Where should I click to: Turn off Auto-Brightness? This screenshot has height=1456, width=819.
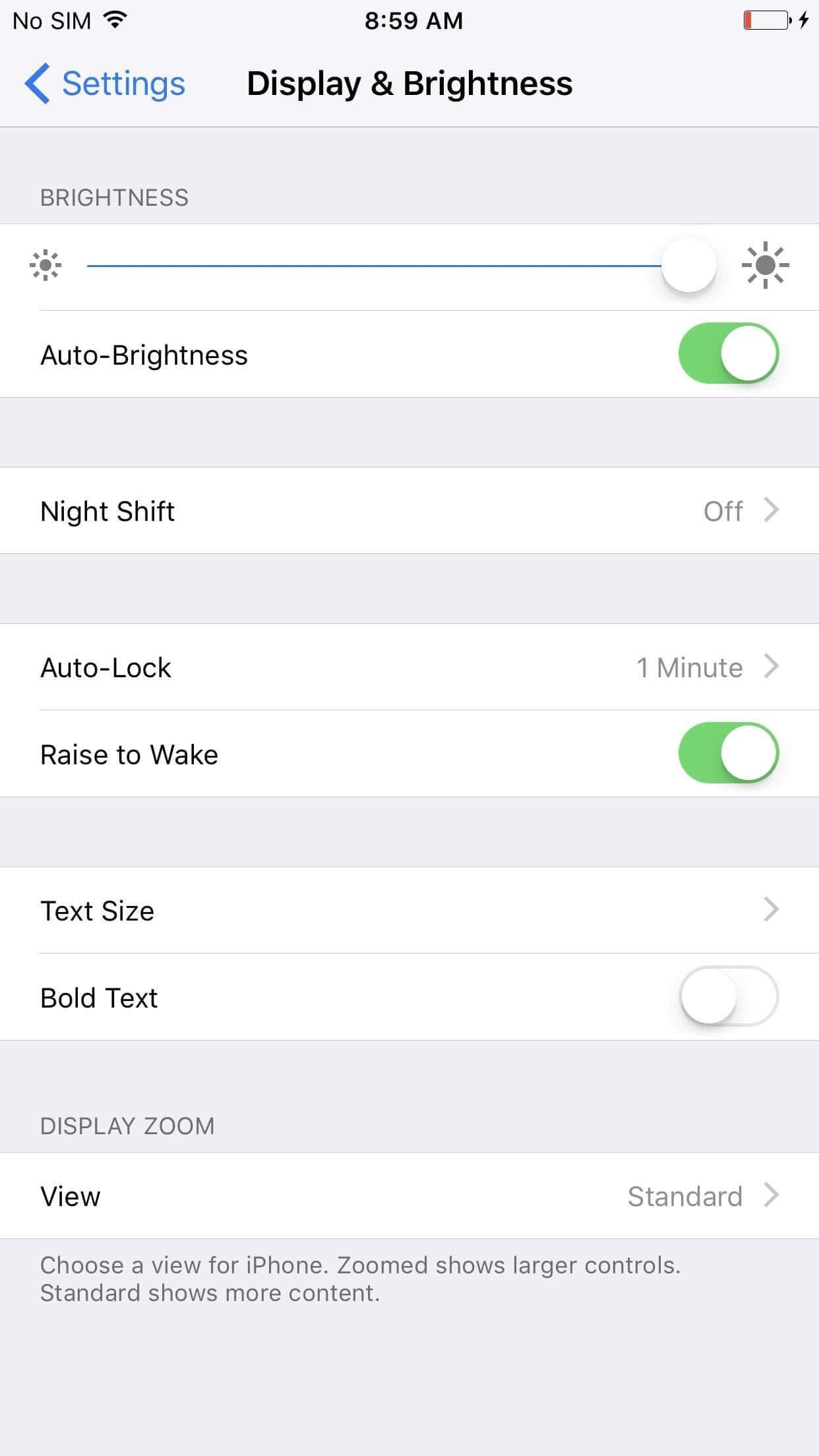(x=728, y=353)
